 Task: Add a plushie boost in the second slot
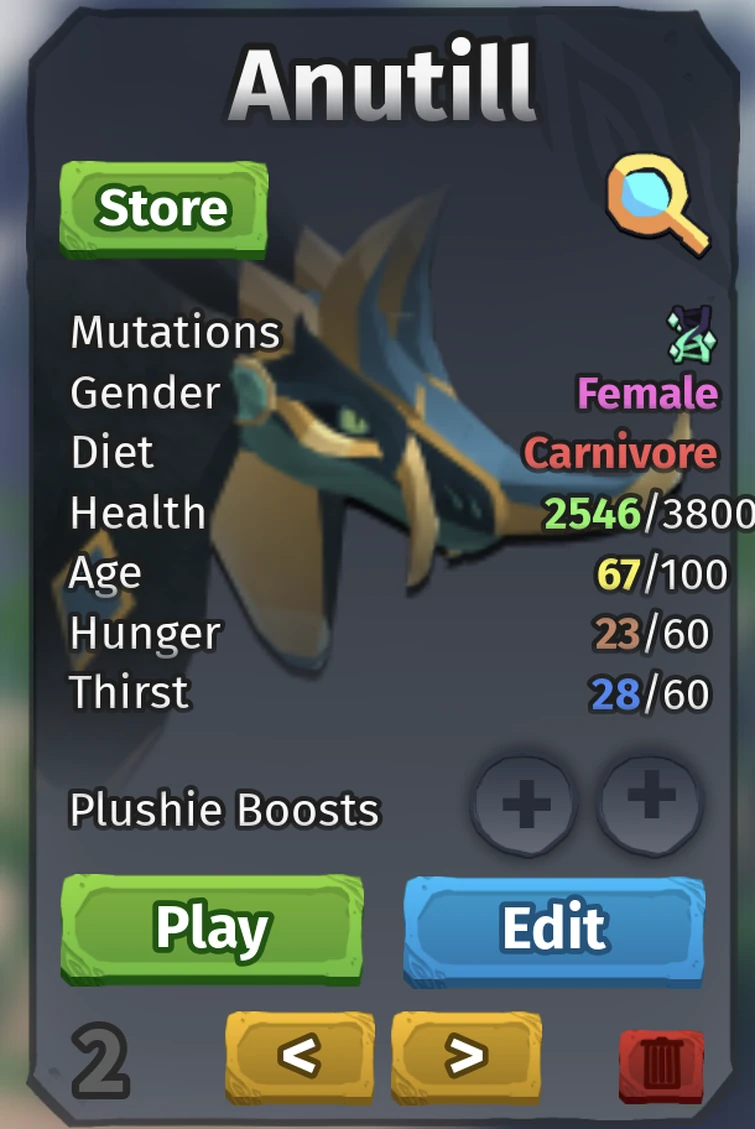650,805
